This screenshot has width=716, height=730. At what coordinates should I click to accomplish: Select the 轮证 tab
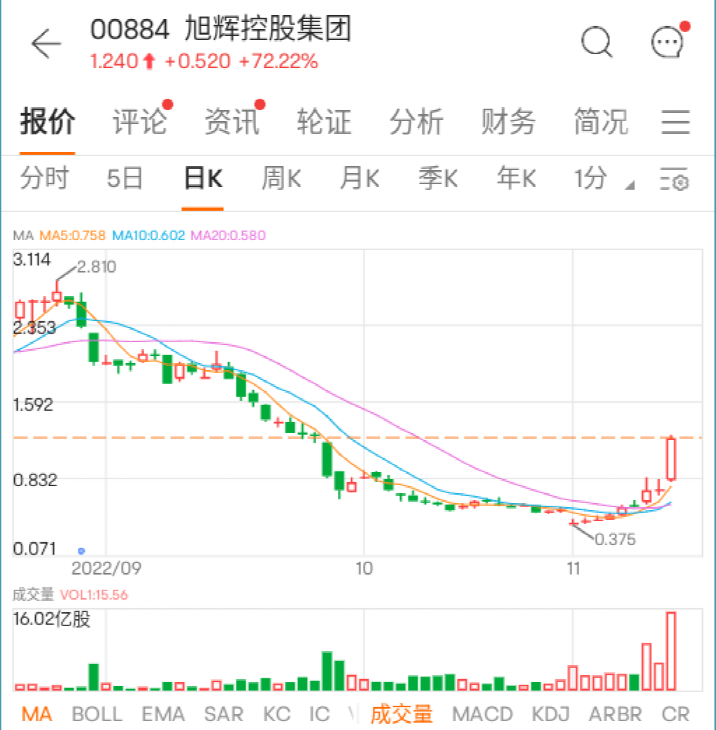point(324,122)
